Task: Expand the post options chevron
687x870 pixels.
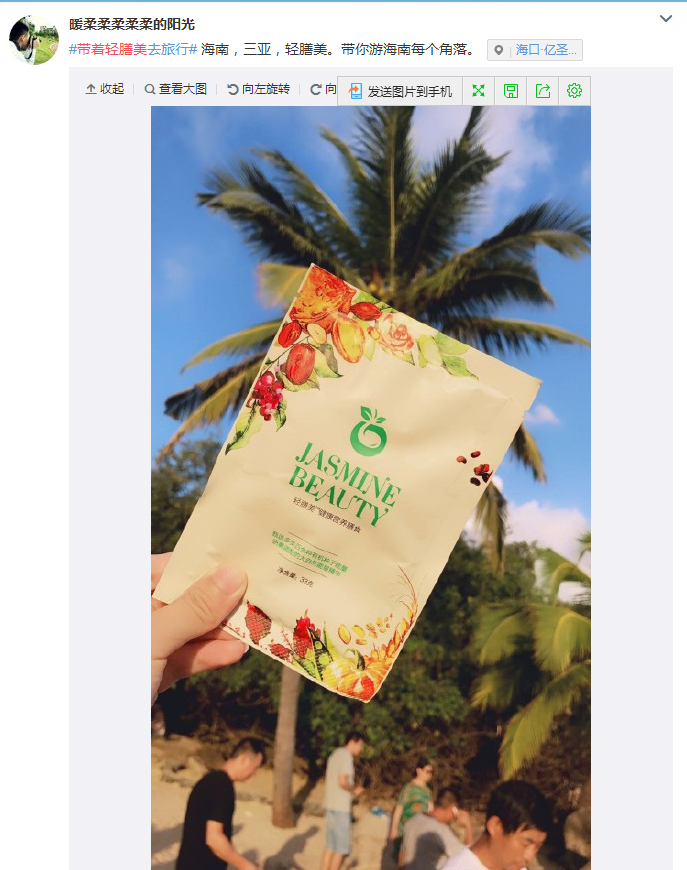Action: click(x=666, y=19)
